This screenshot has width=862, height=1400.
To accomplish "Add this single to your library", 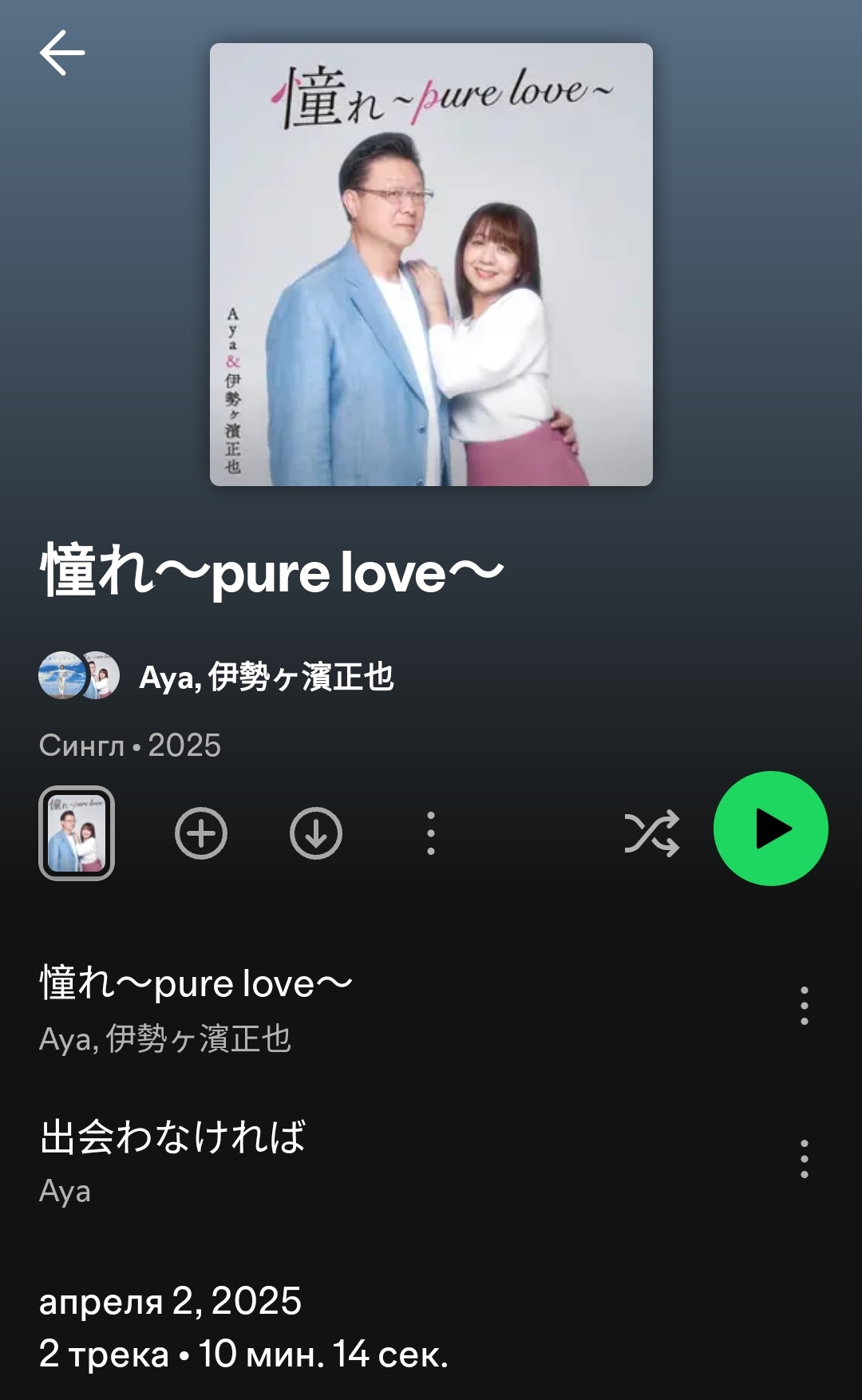I will pos(201,833).
